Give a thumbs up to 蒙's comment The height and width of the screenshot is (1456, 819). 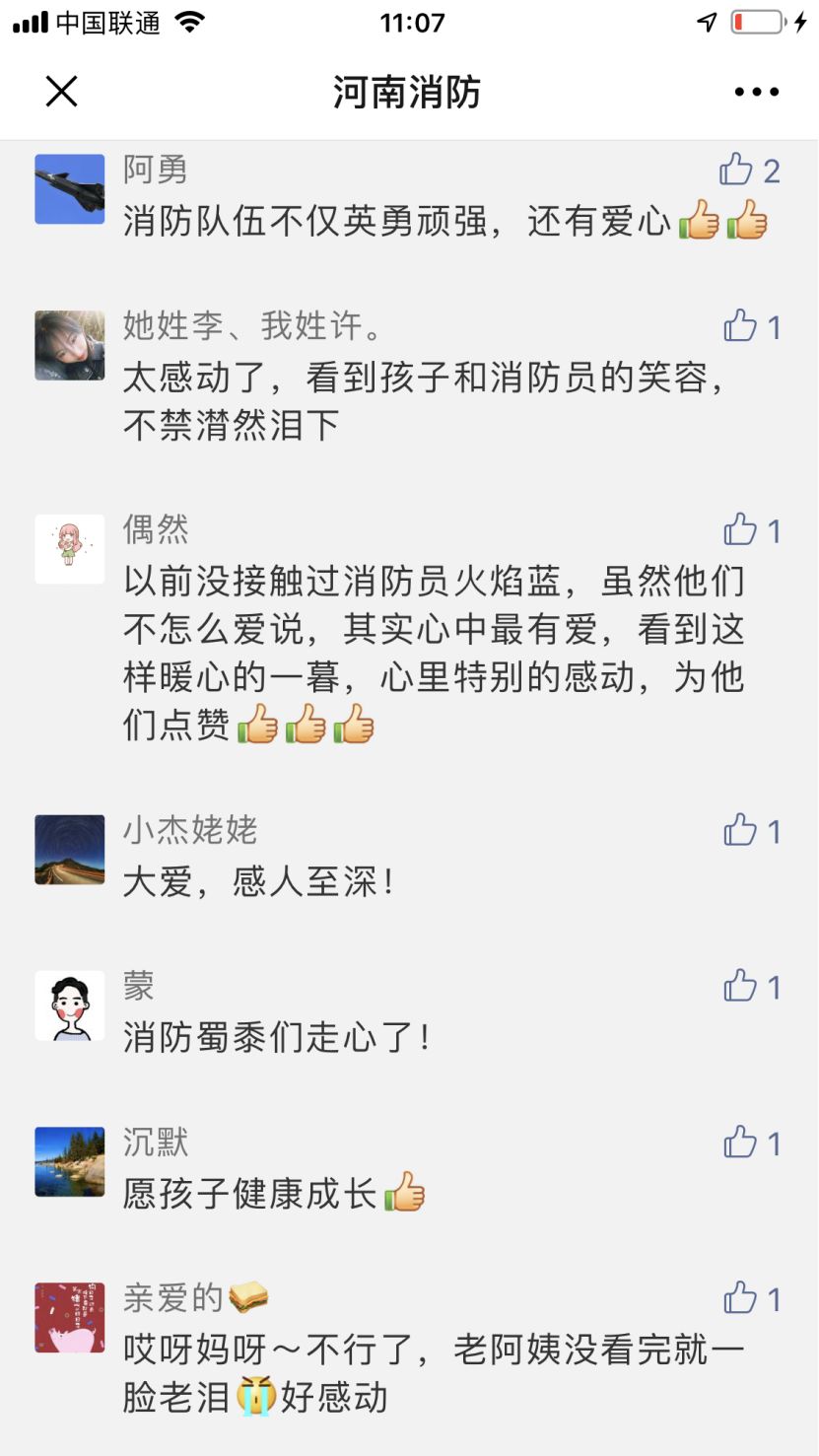pyautogui.click(x=740, y=987)
